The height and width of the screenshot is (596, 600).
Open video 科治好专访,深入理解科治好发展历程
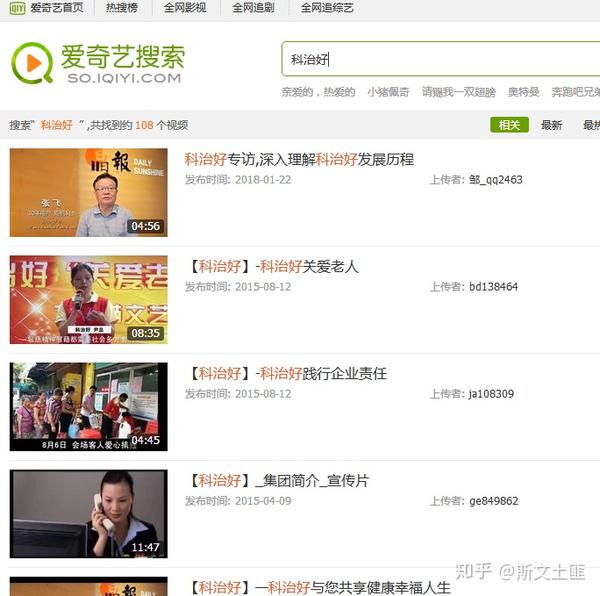299,159
